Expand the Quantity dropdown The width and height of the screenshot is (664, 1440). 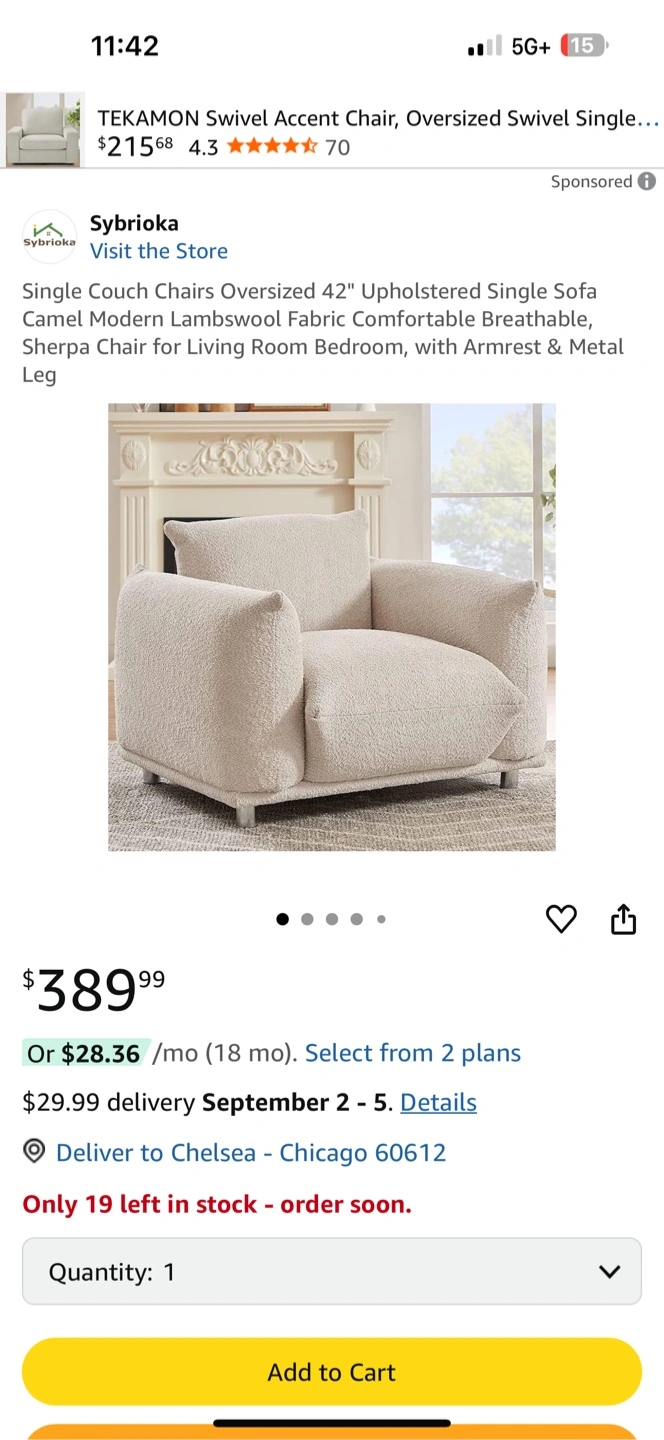click(332, 1271)
